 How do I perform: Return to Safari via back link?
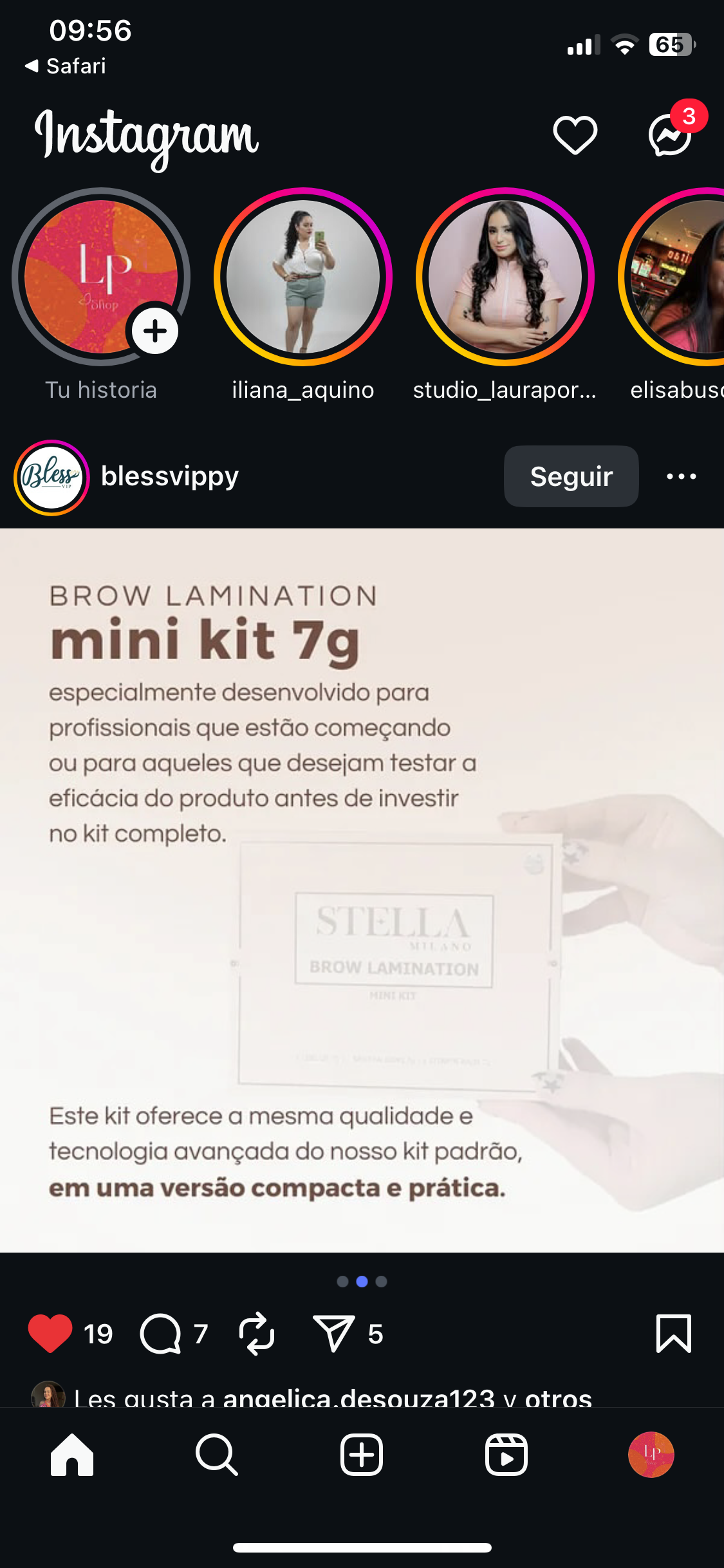click(x=65, y=66)
